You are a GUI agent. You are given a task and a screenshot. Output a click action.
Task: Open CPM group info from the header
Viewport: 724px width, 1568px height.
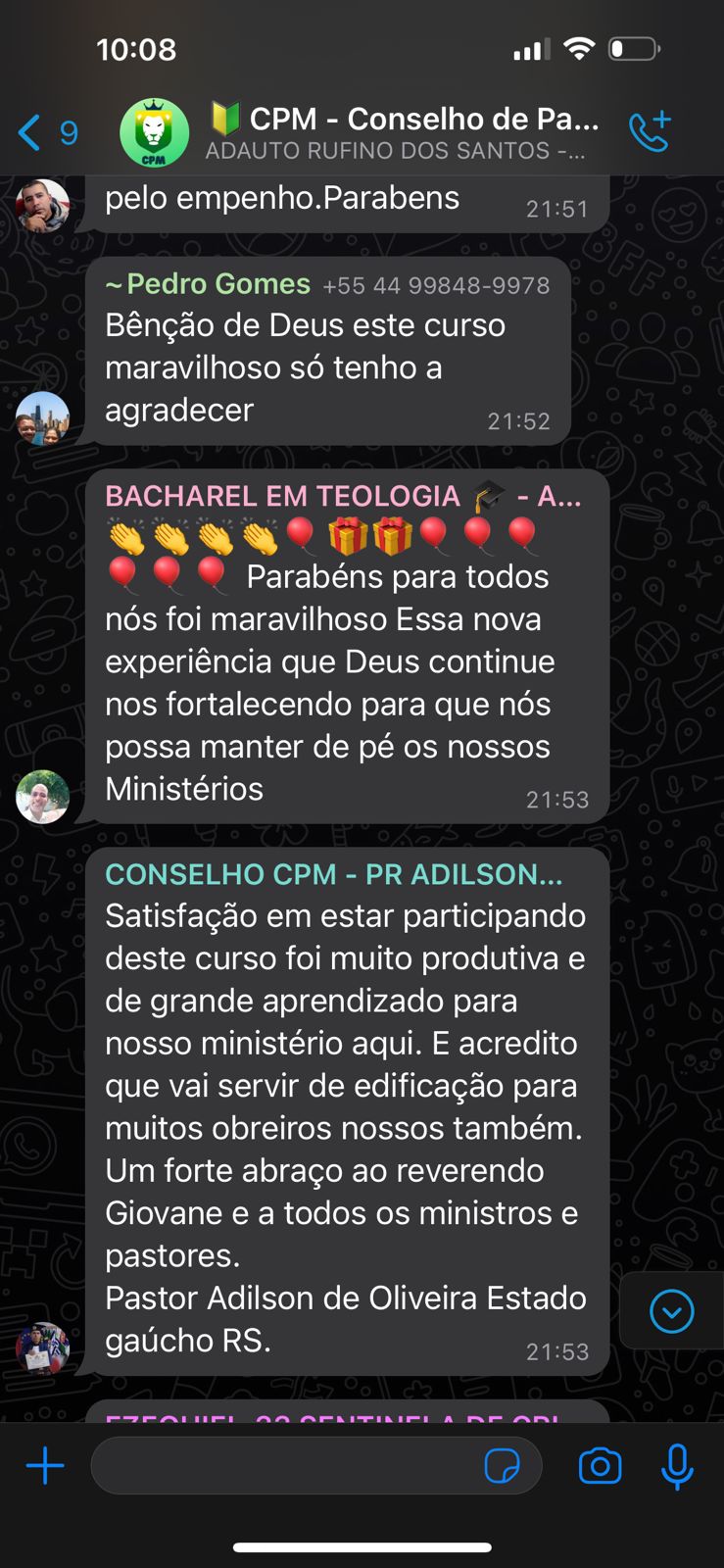pos(402,132)
